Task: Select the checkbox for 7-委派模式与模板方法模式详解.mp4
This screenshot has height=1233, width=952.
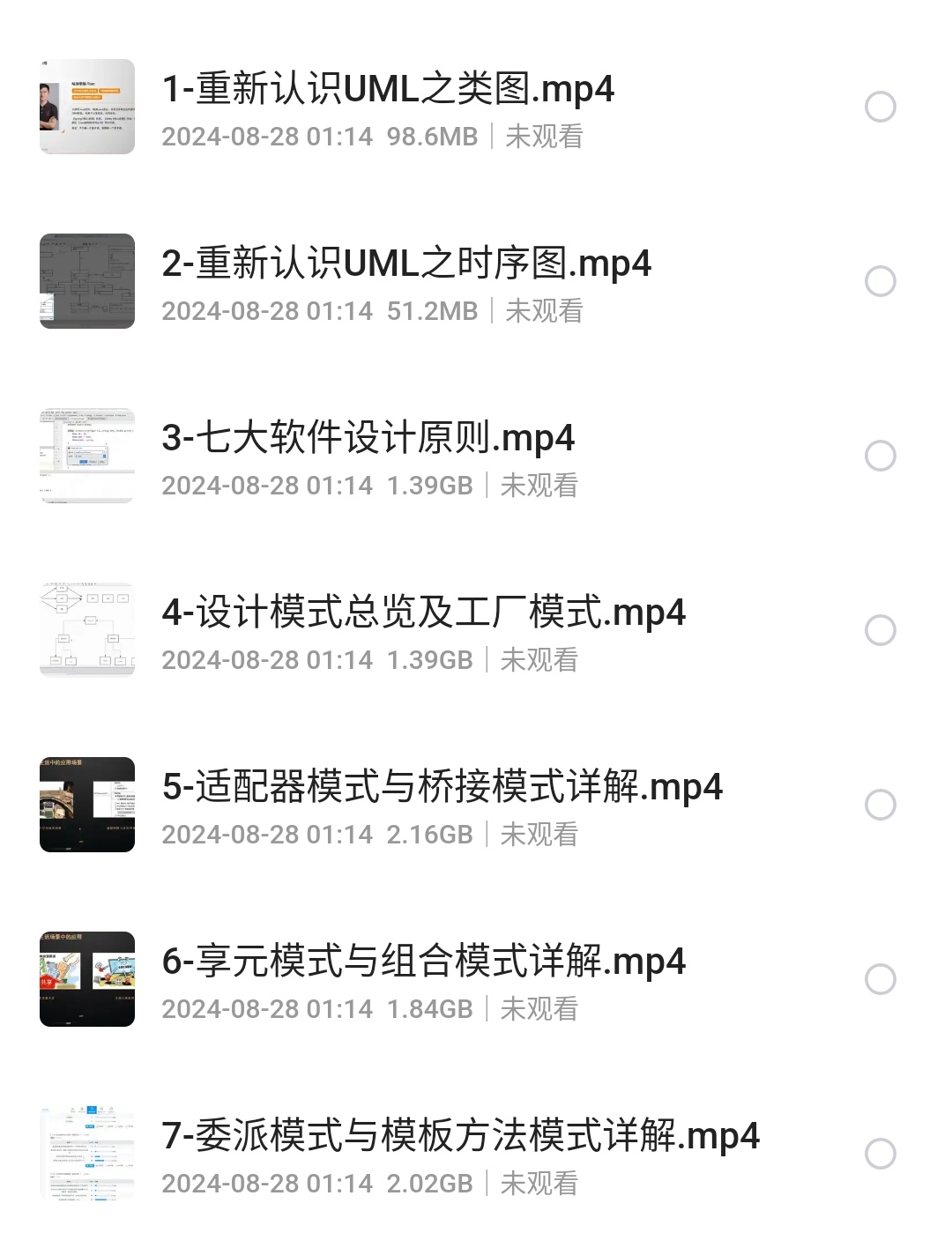Action: pyautogui.click(x=880, y=1154)
